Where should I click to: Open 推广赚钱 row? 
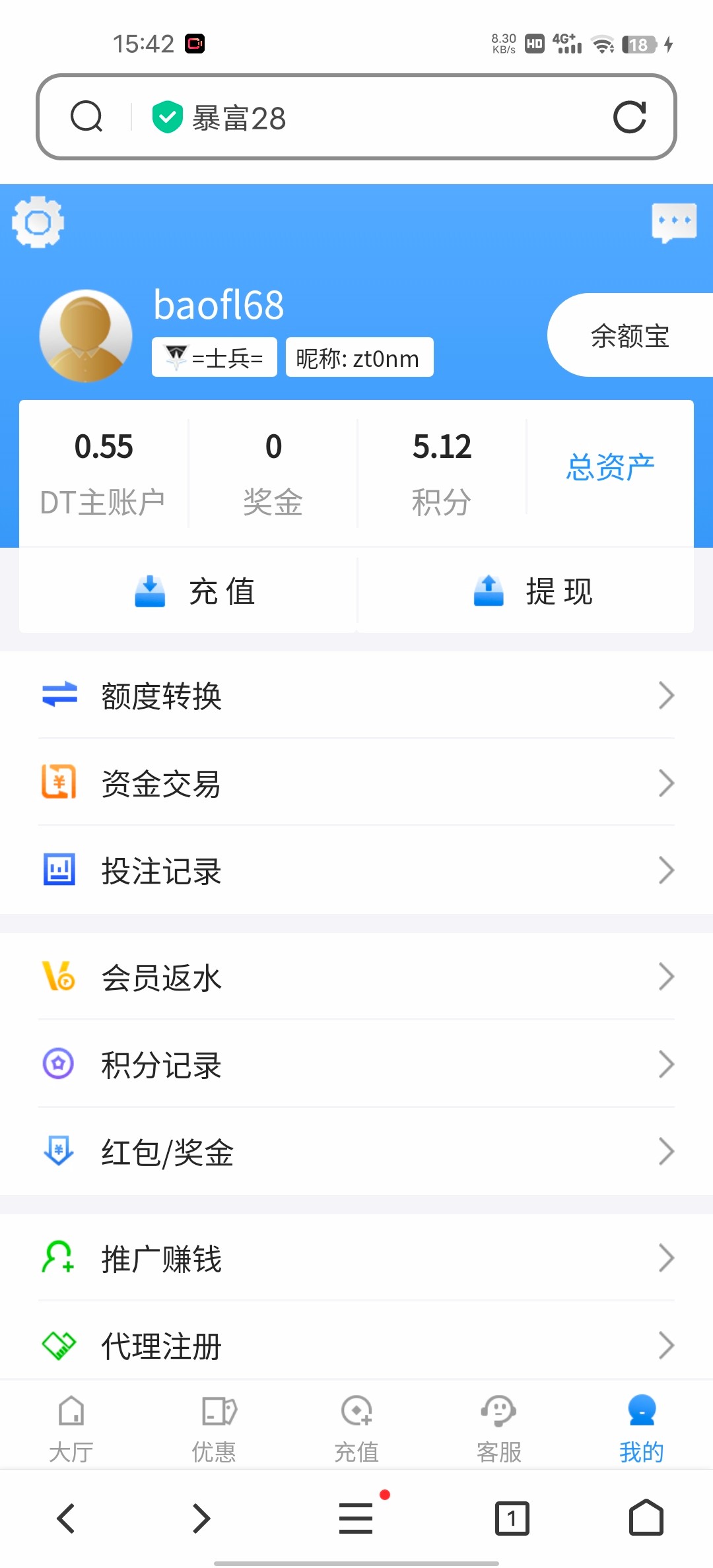pyautogui.click(x=356, y=1258)
